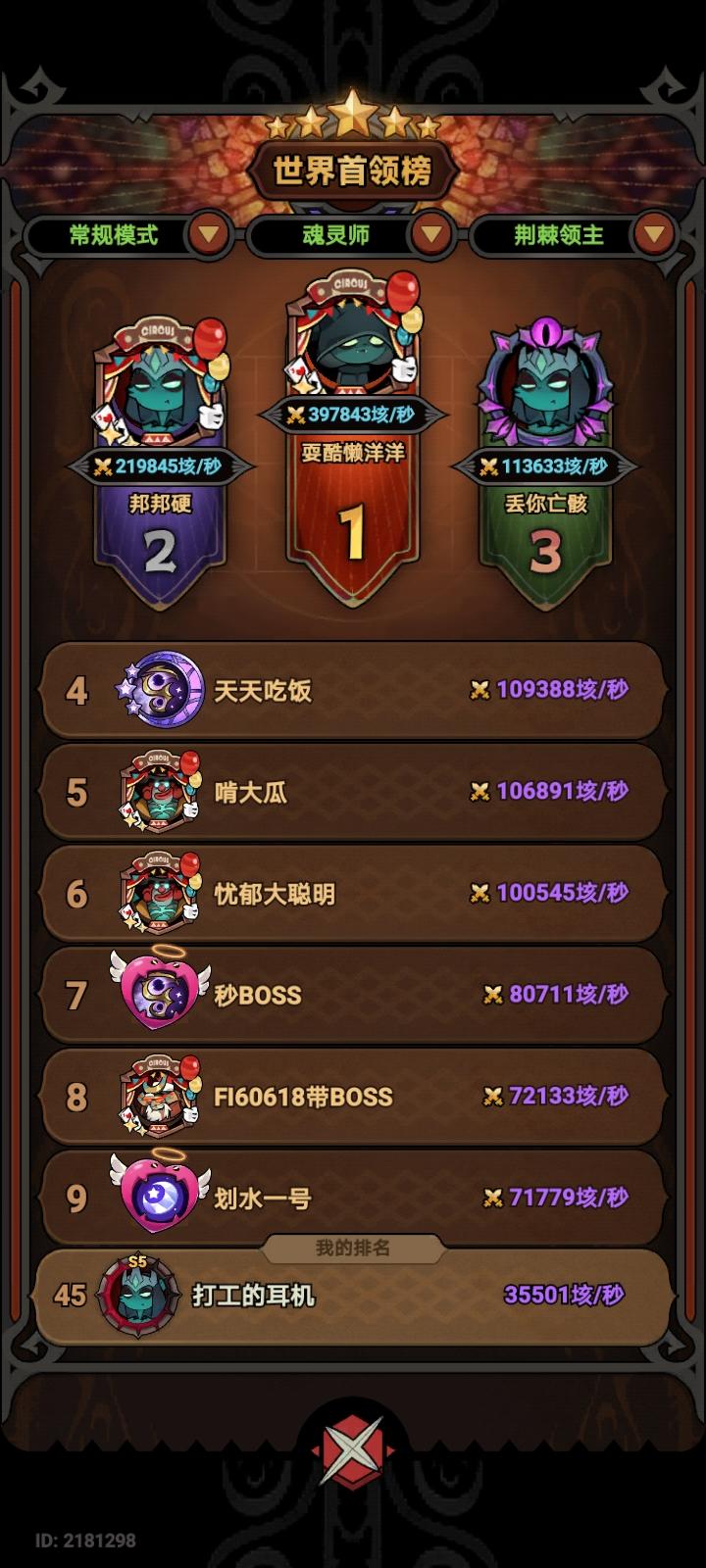Switch to the 我的排名 tab
The height and width of the screenshot is (1568, 706).
352,1248
